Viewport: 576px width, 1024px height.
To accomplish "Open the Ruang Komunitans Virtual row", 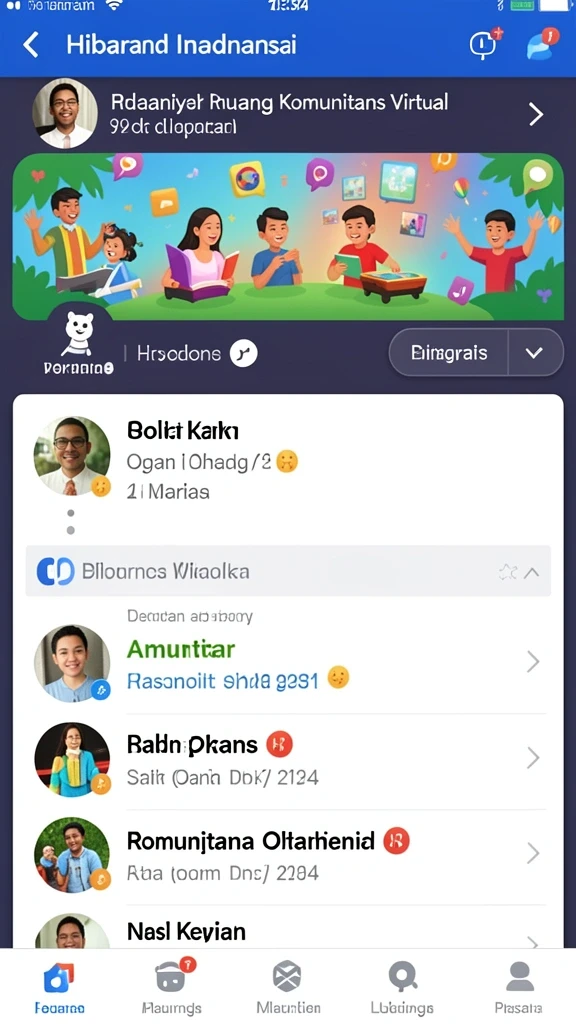I will [x=288, y=114].
